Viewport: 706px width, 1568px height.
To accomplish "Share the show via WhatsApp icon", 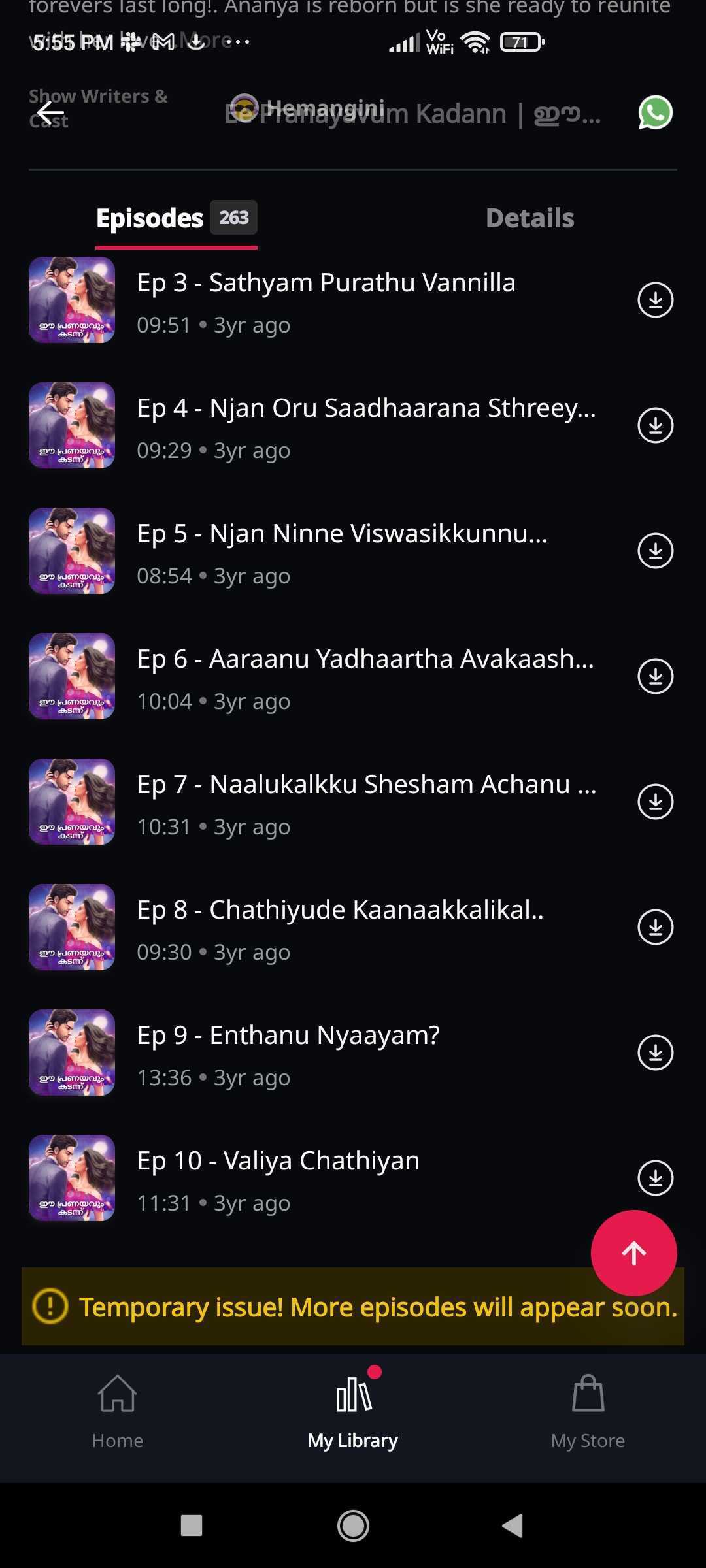I will coord(655,112).
